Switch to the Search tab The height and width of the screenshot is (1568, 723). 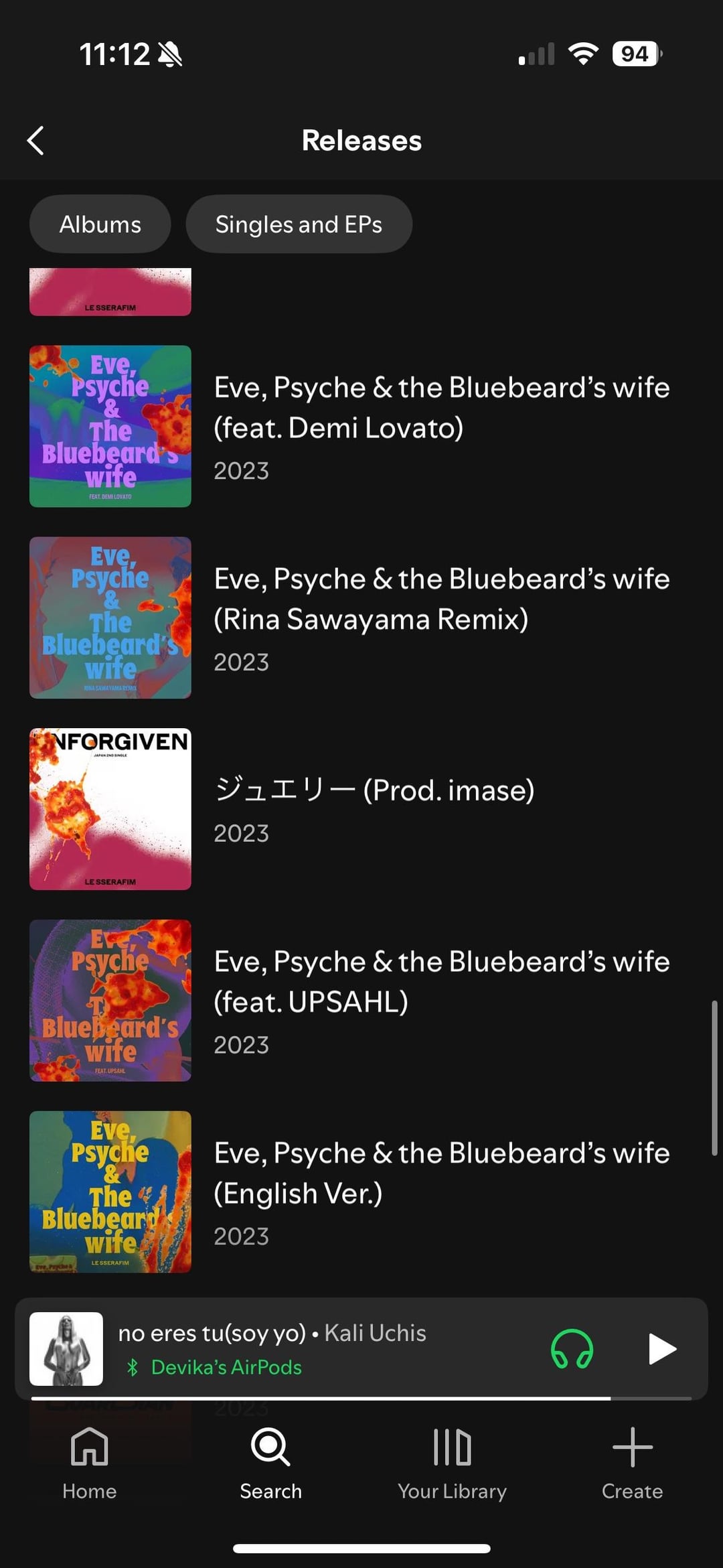(271, 1464)
